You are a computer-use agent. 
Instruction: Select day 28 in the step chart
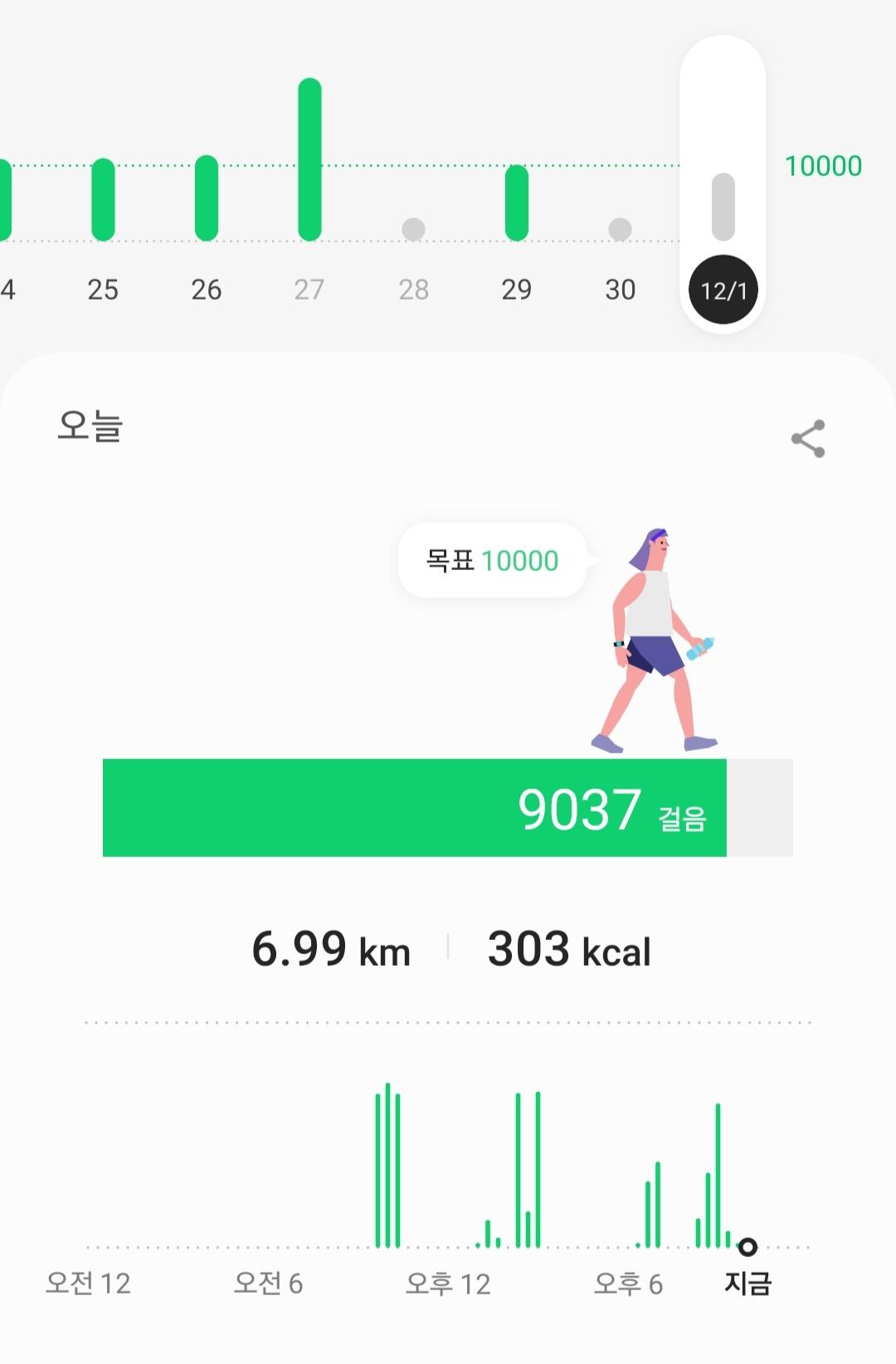413,289
